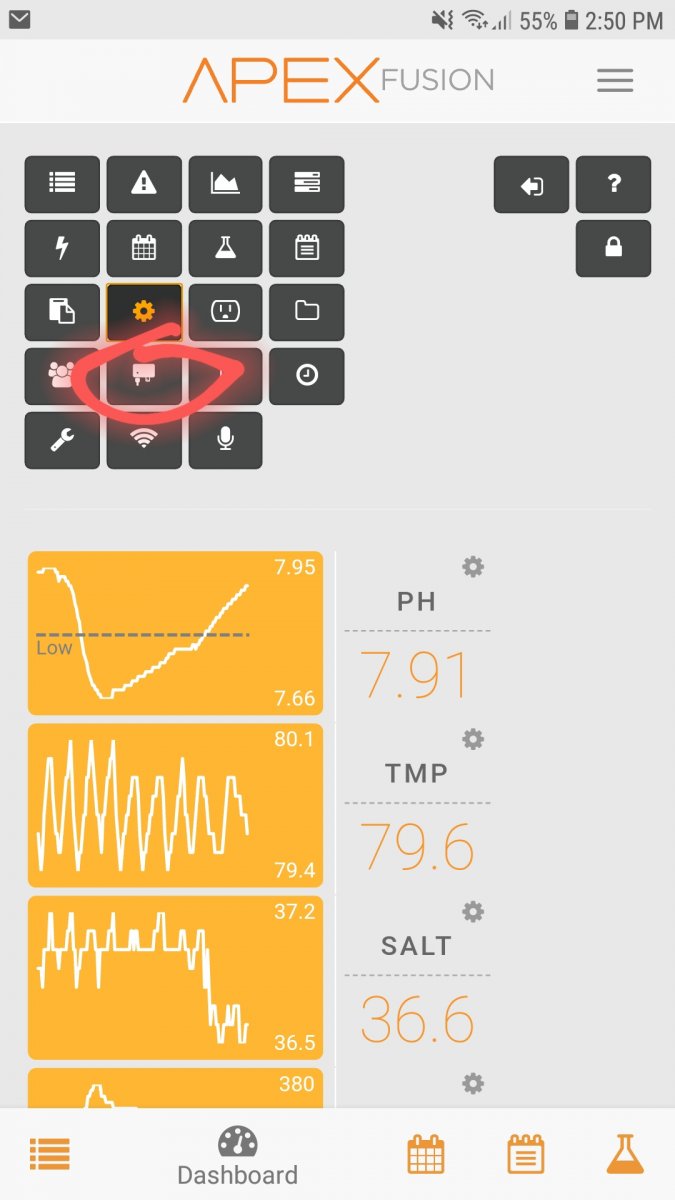
Task: Open the users group icon
Action: click(x=62, y=376)
